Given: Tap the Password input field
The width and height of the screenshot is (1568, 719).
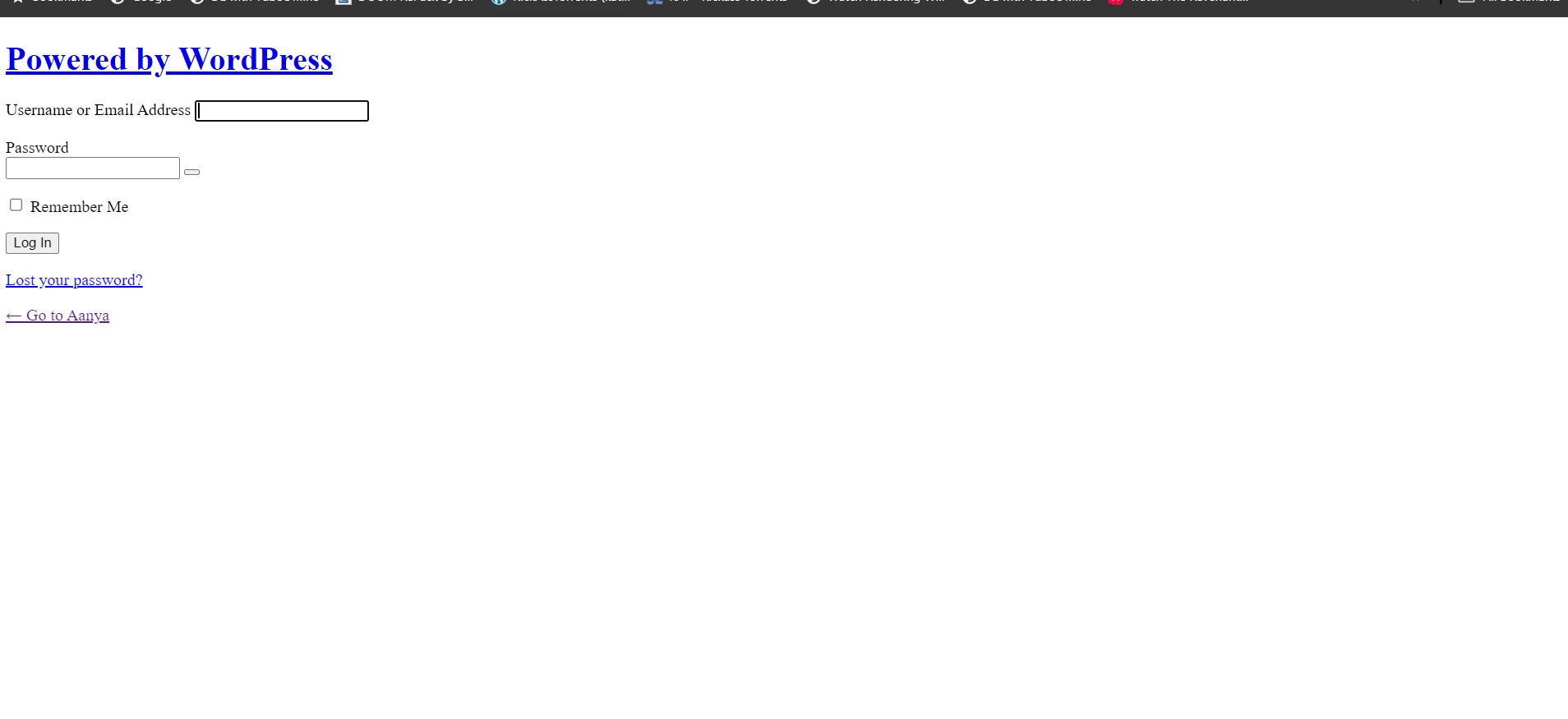Looking at the screenshot, I should click(x=93, y=168).
